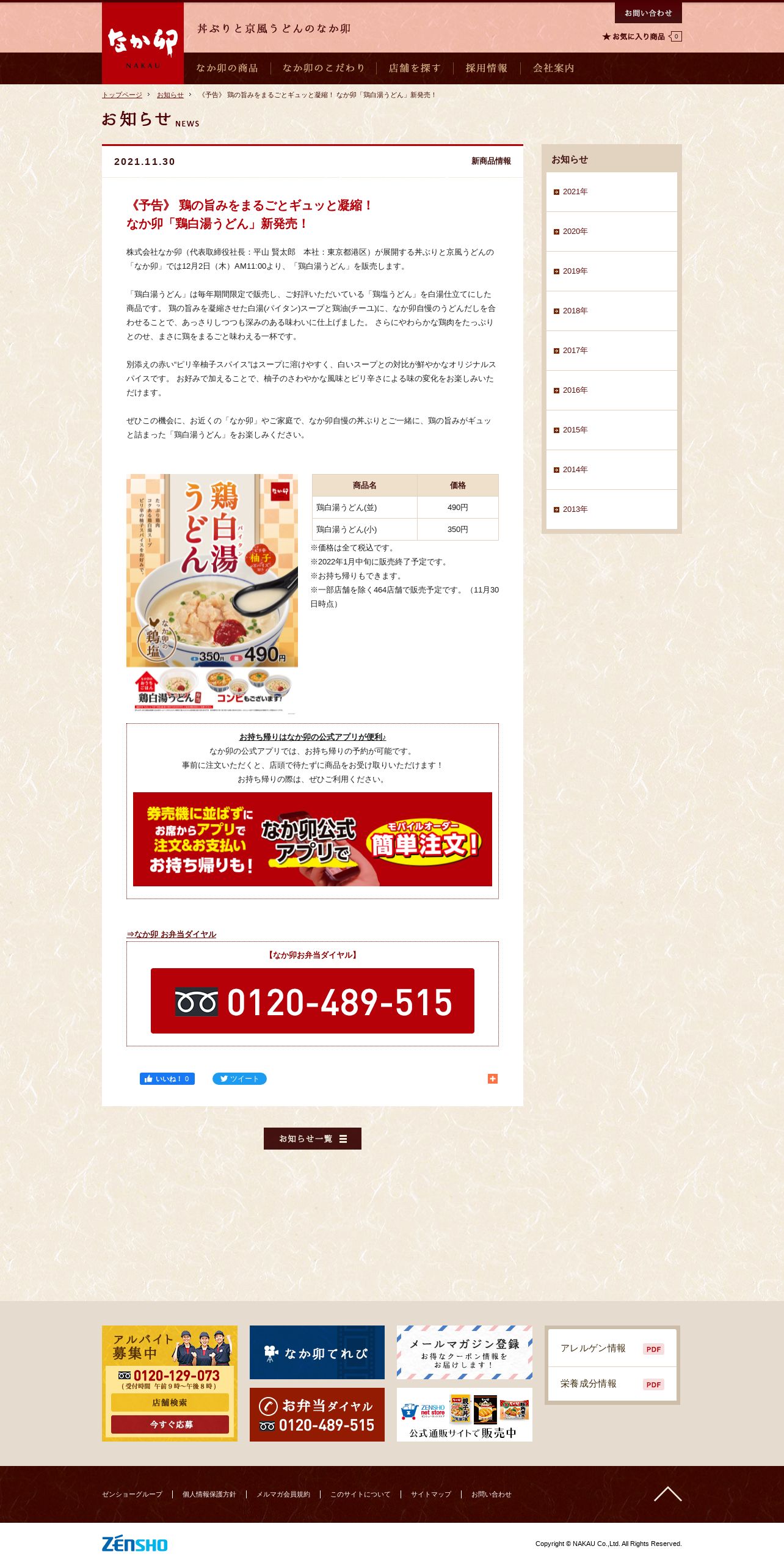Open 採用情報 recruitment page
Screen dimensions: 784x1568
point(487,68)
